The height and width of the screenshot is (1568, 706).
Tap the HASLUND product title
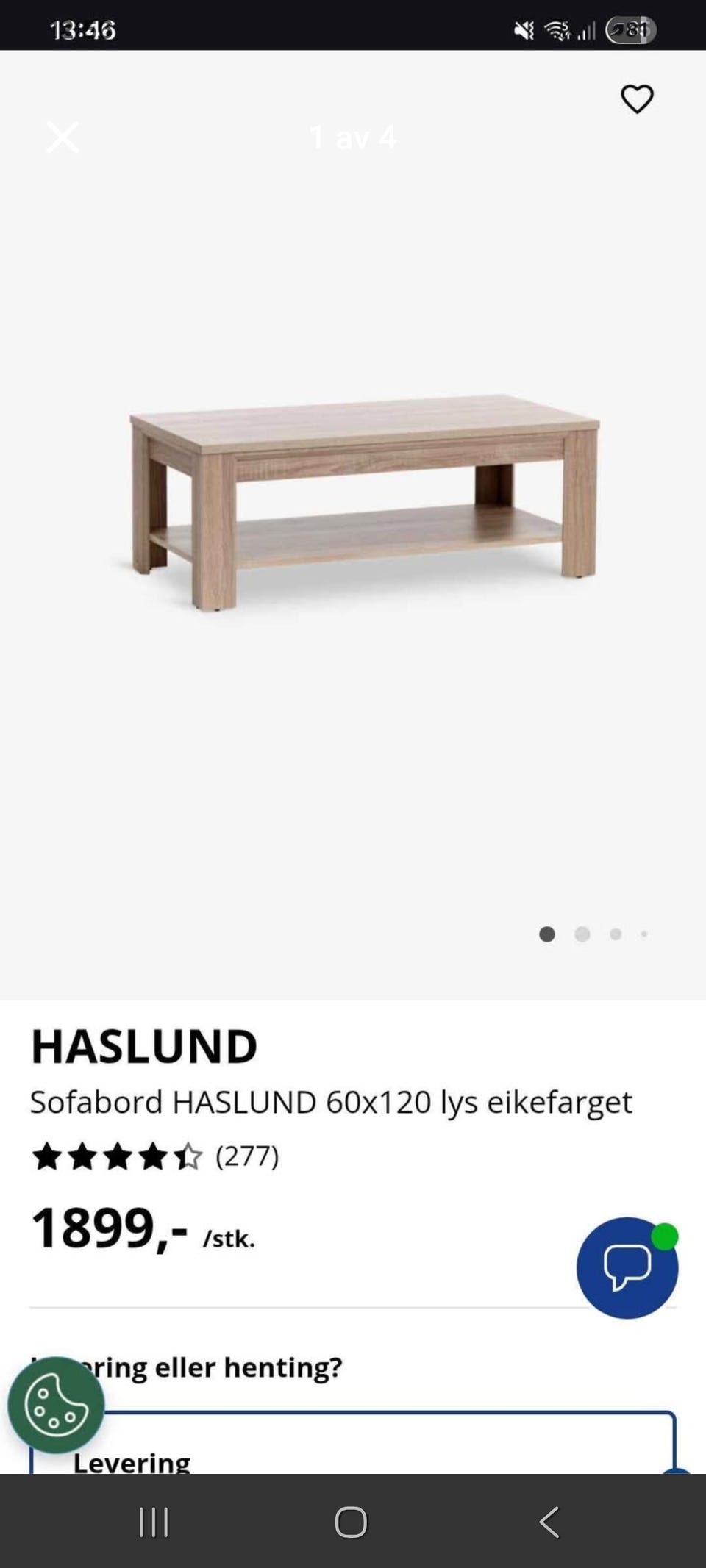(144, 1044)
